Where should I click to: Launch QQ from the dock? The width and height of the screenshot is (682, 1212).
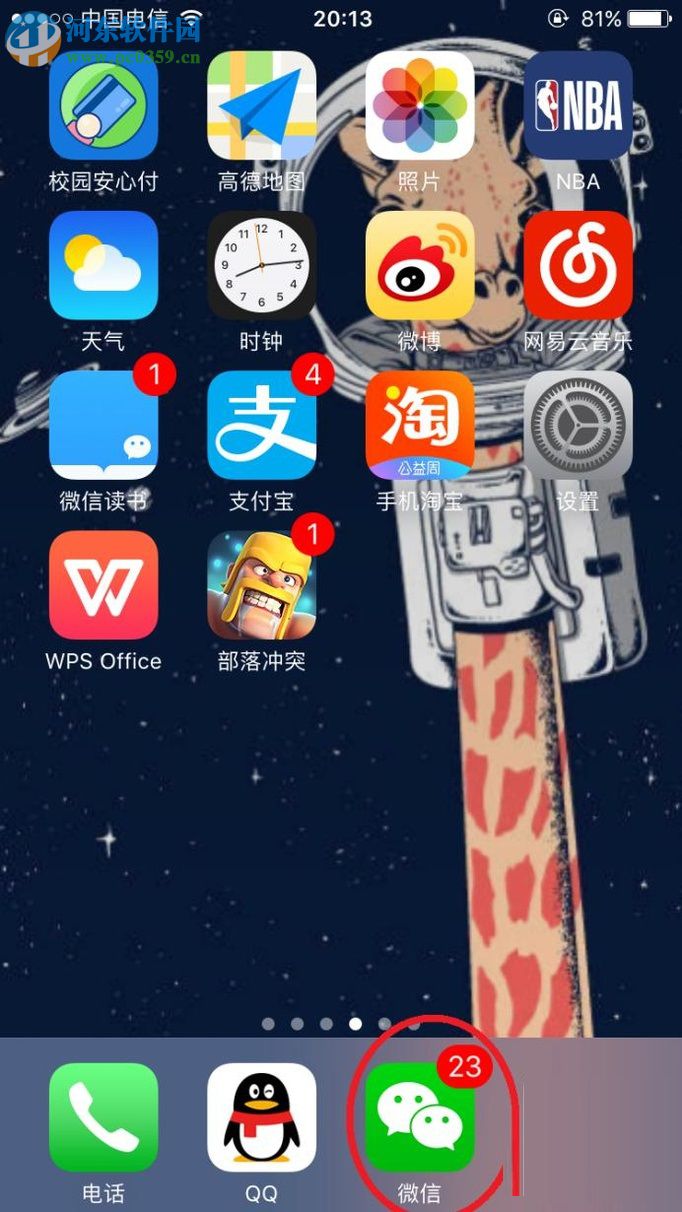(x=261, y=1117)
